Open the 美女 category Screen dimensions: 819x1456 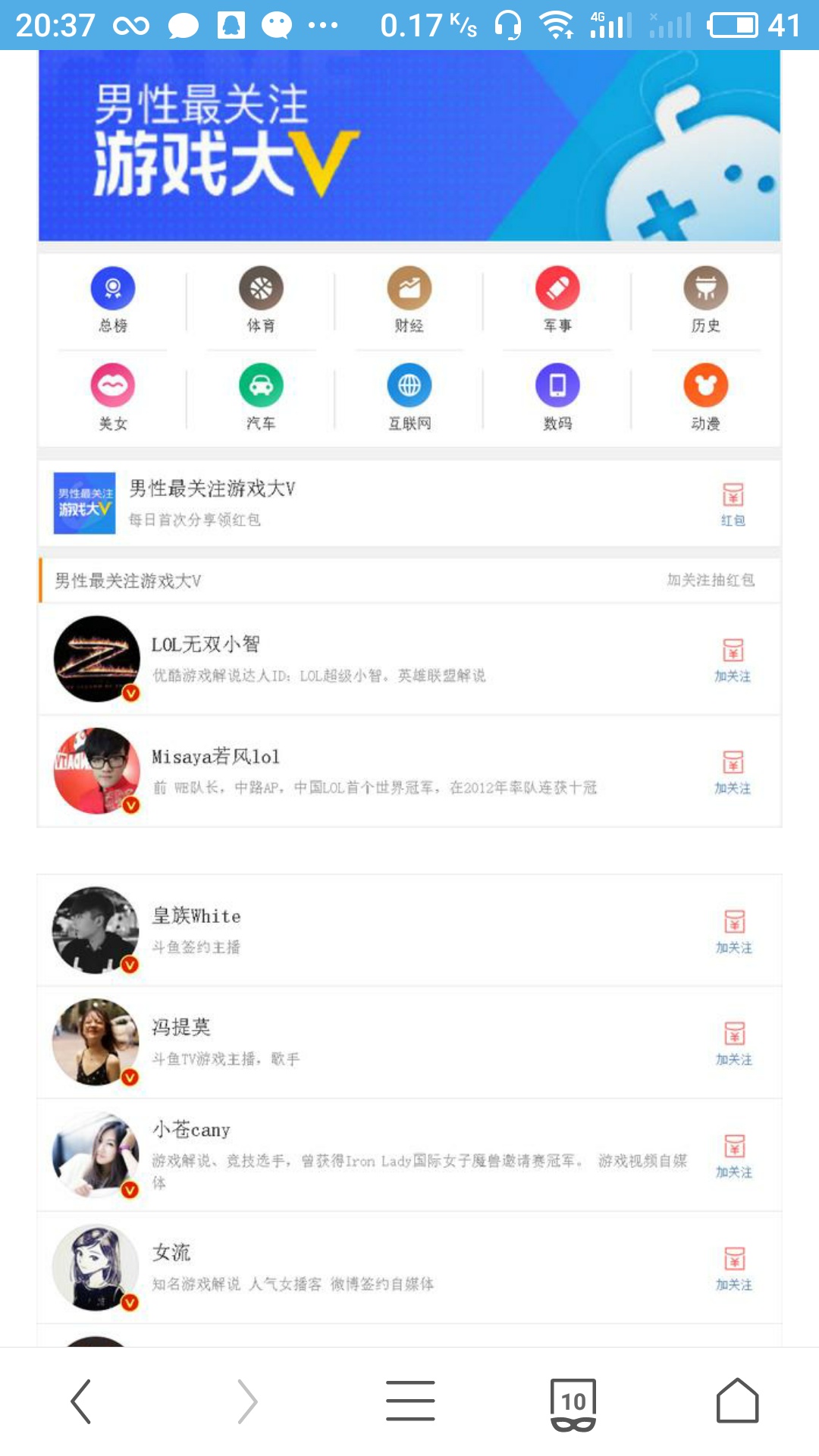pyautogui.click(x=113, y=397)
